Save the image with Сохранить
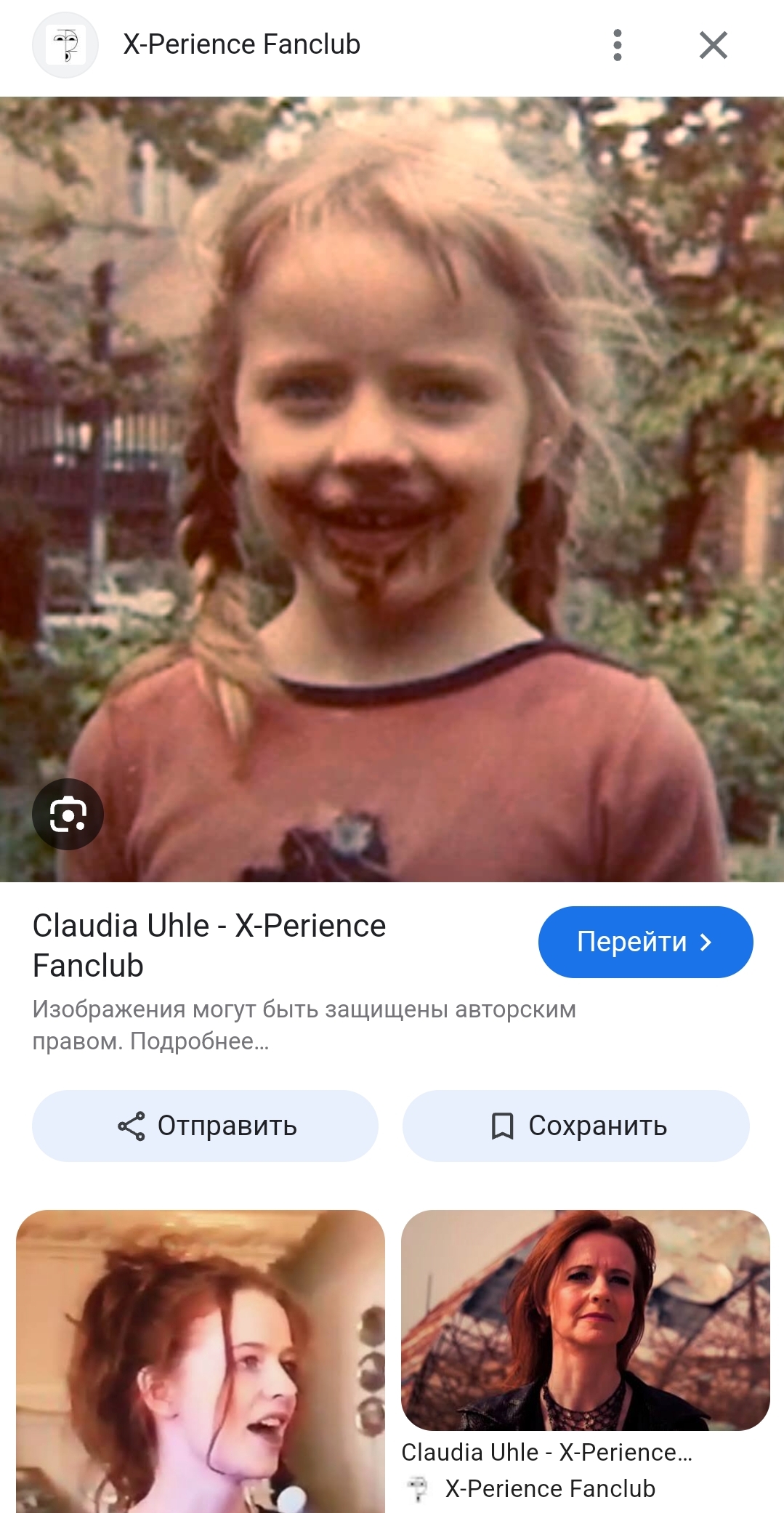This screenshot has width=784, height=1513. tap(575, 1126)
